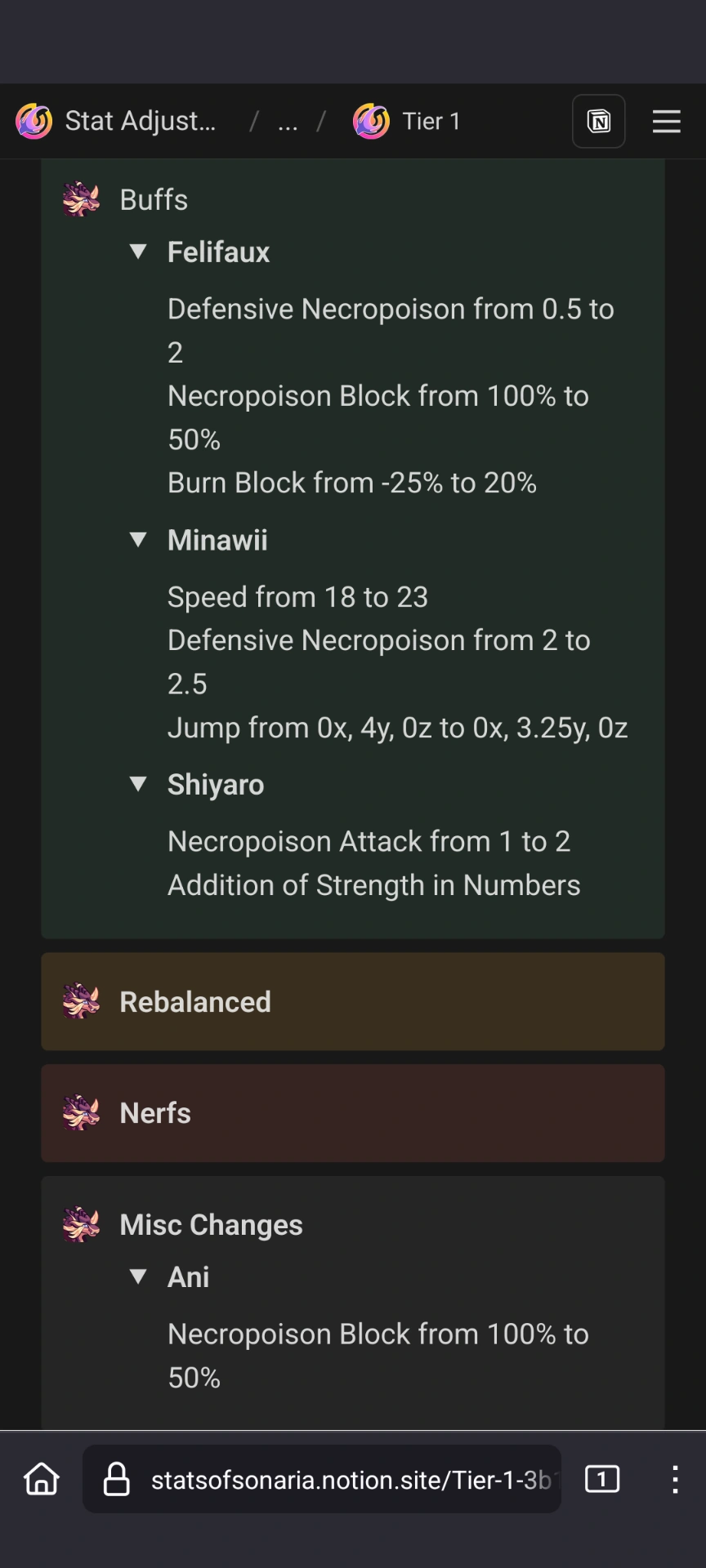Click the dragon icon beside Rebalanced
This screenshot has width=706, height=1568.
(83, 1001)
